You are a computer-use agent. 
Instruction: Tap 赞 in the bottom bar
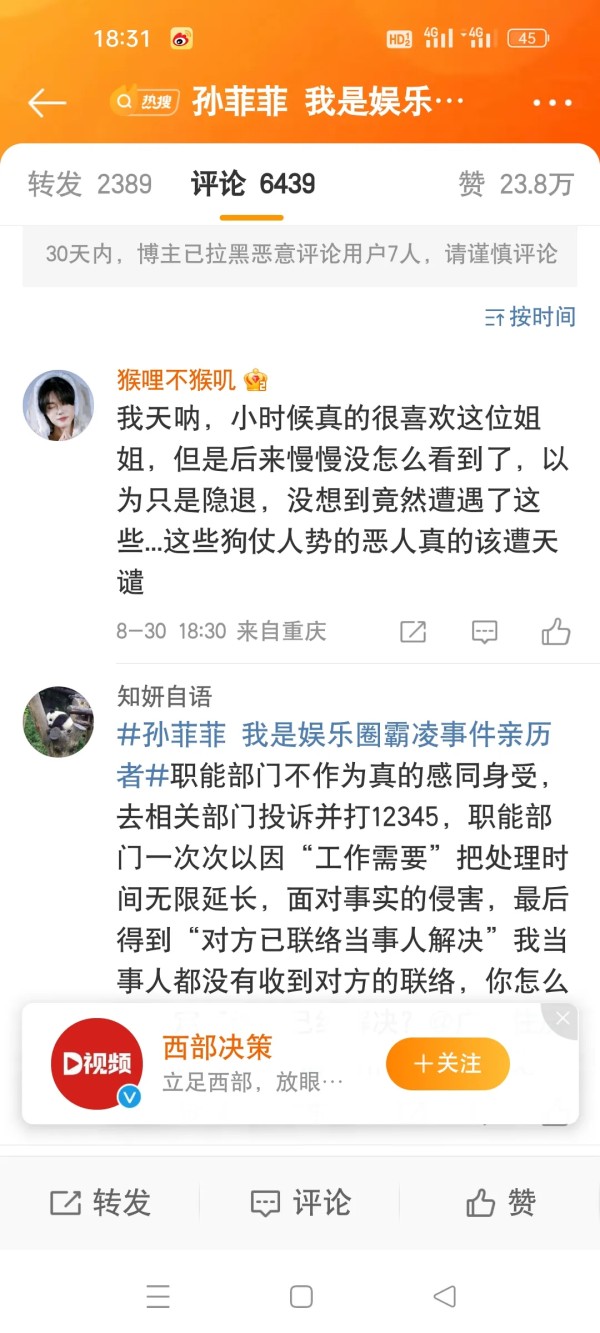click(500, 1203)
